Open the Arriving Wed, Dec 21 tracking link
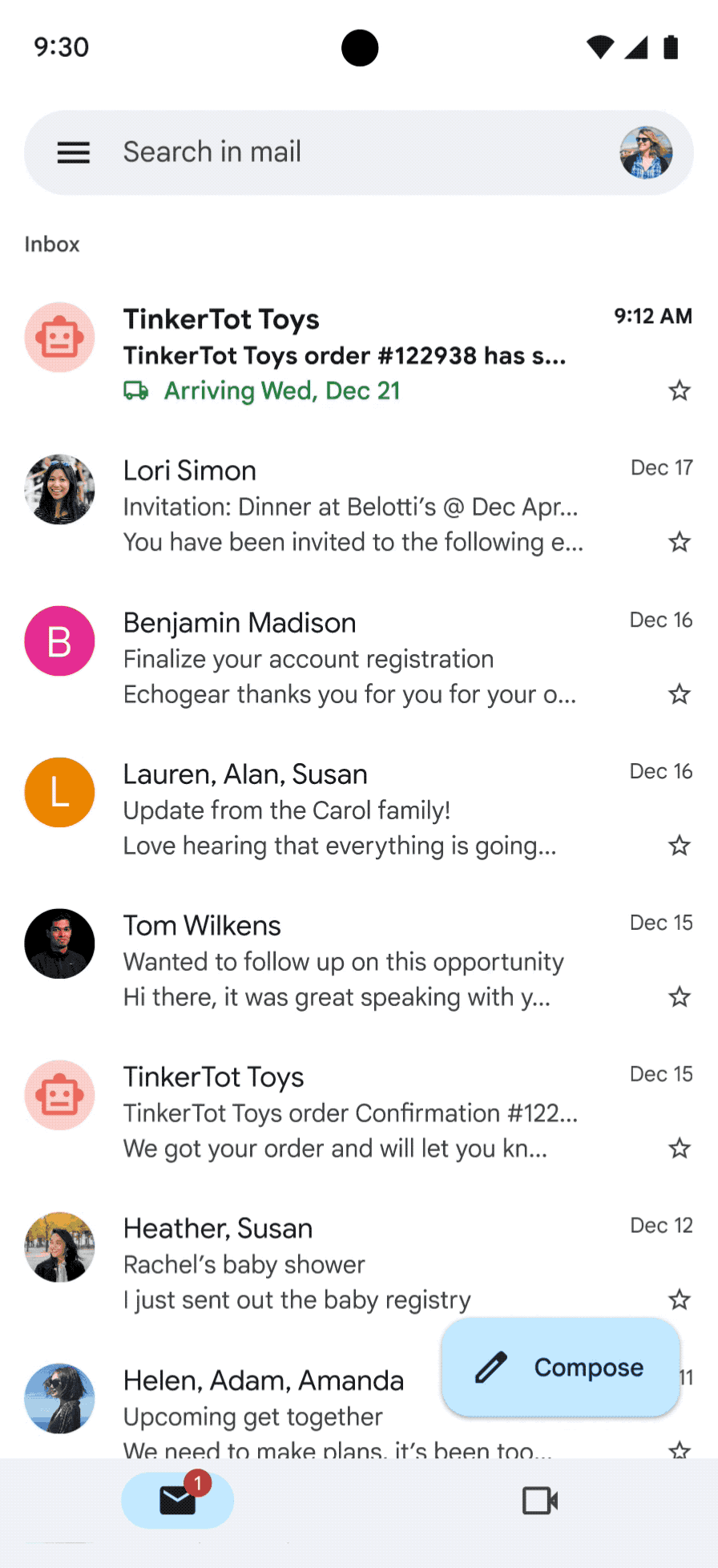718x1568 pixels. point(281,390)
